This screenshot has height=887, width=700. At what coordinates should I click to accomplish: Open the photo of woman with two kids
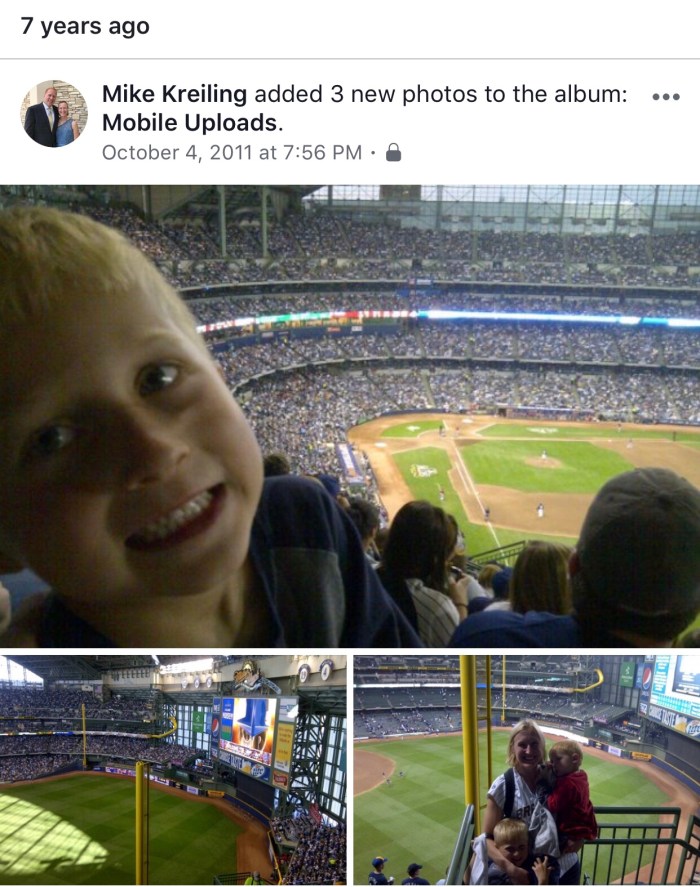(526, 770)
